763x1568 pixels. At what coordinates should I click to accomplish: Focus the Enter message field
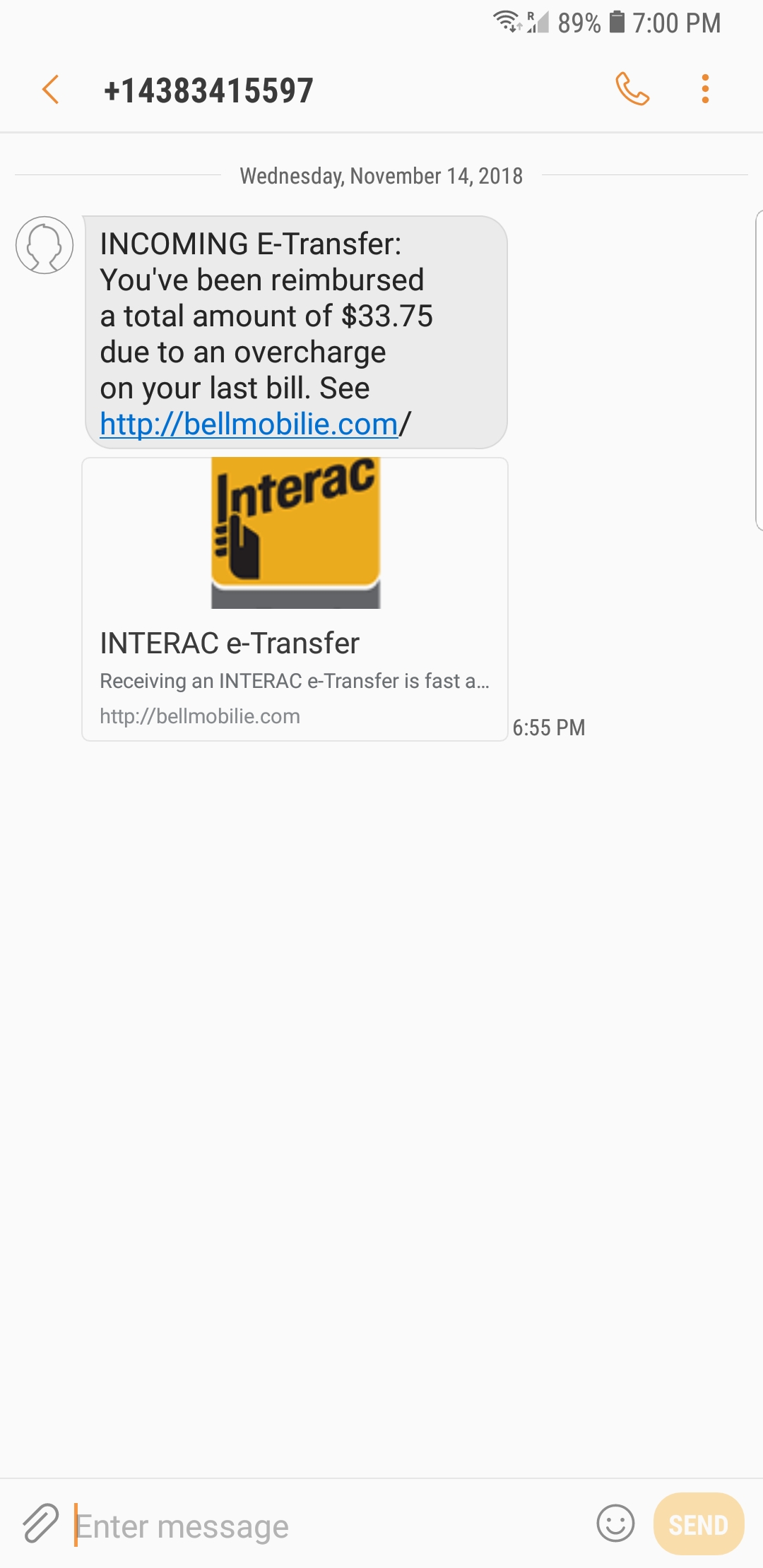329,1526
